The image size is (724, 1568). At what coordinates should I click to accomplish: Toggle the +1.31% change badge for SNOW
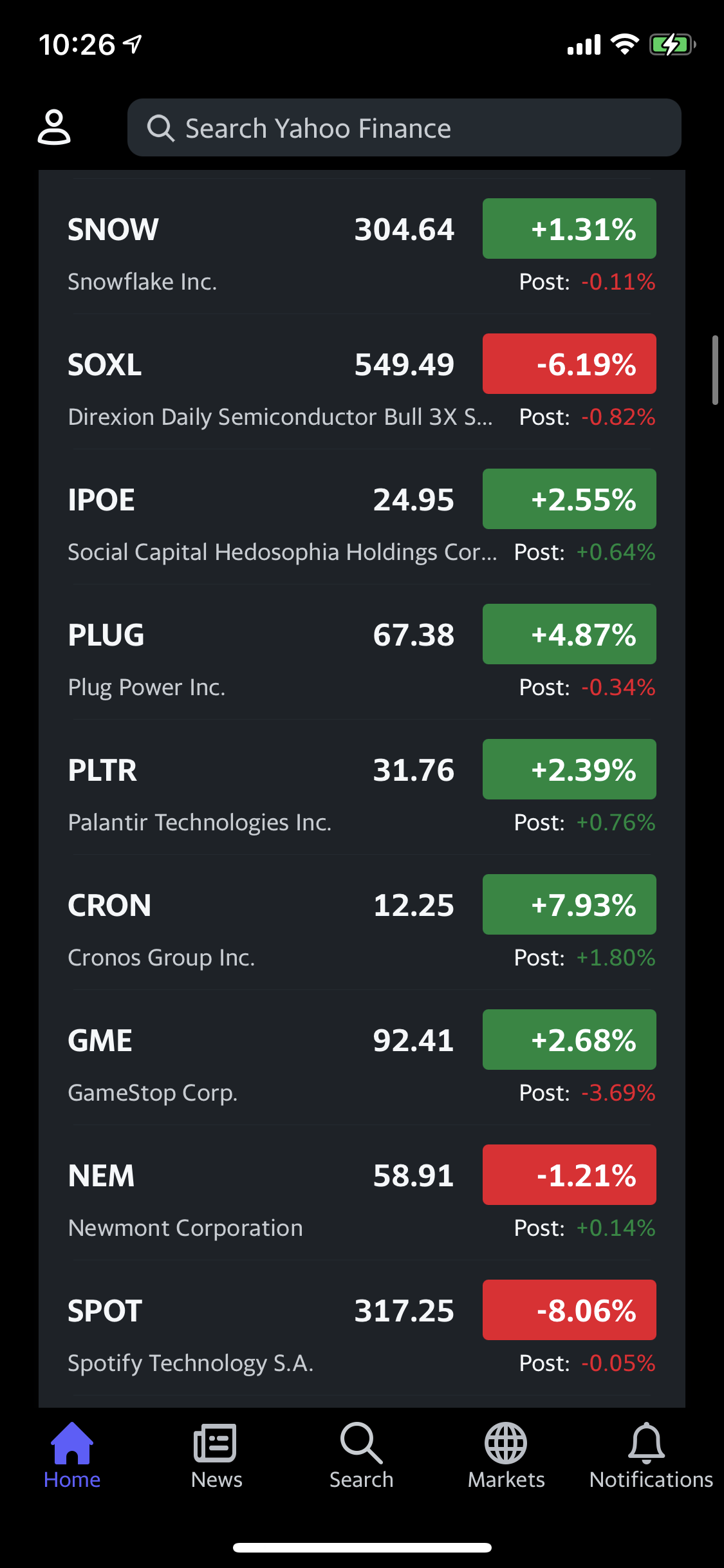pyautogui.click(x=570, y=229)
